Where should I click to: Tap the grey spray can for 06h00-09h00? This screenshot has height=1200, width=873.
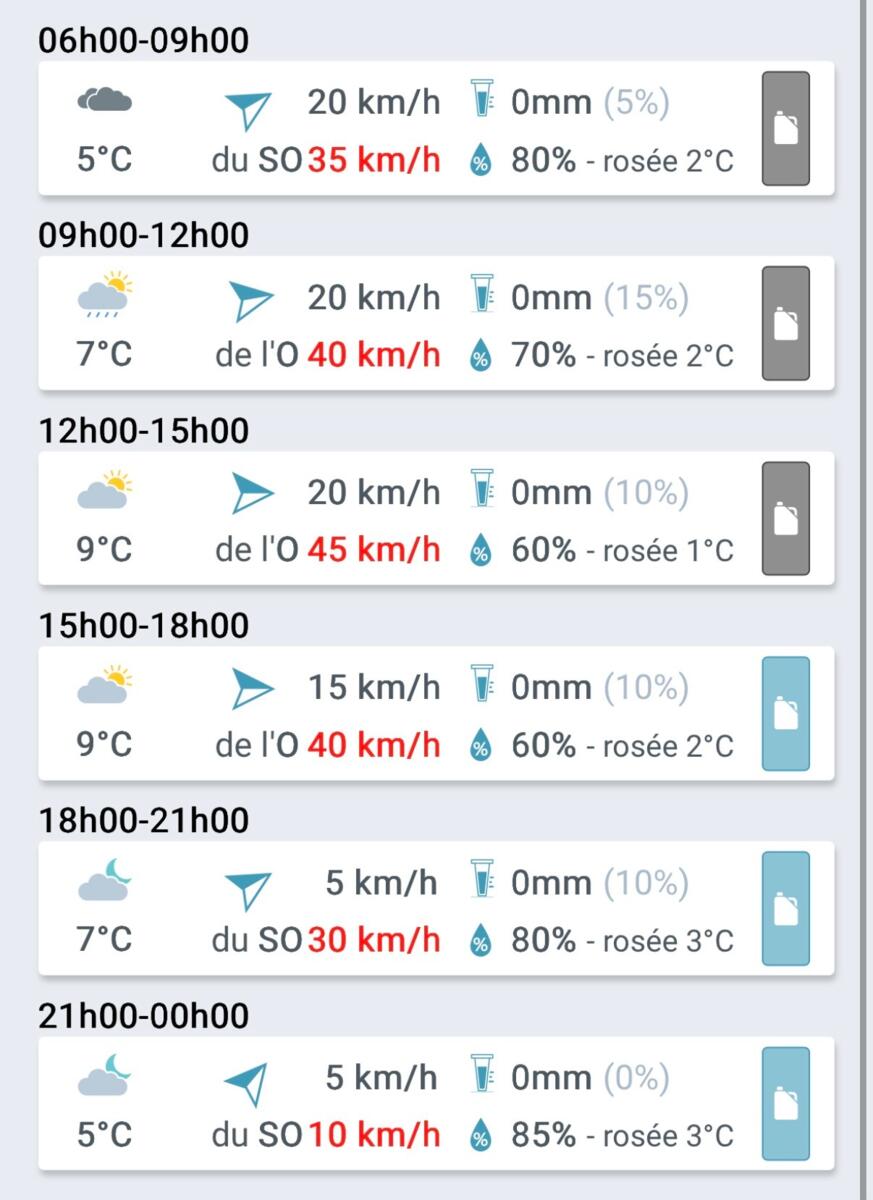(x=785, y=129)
